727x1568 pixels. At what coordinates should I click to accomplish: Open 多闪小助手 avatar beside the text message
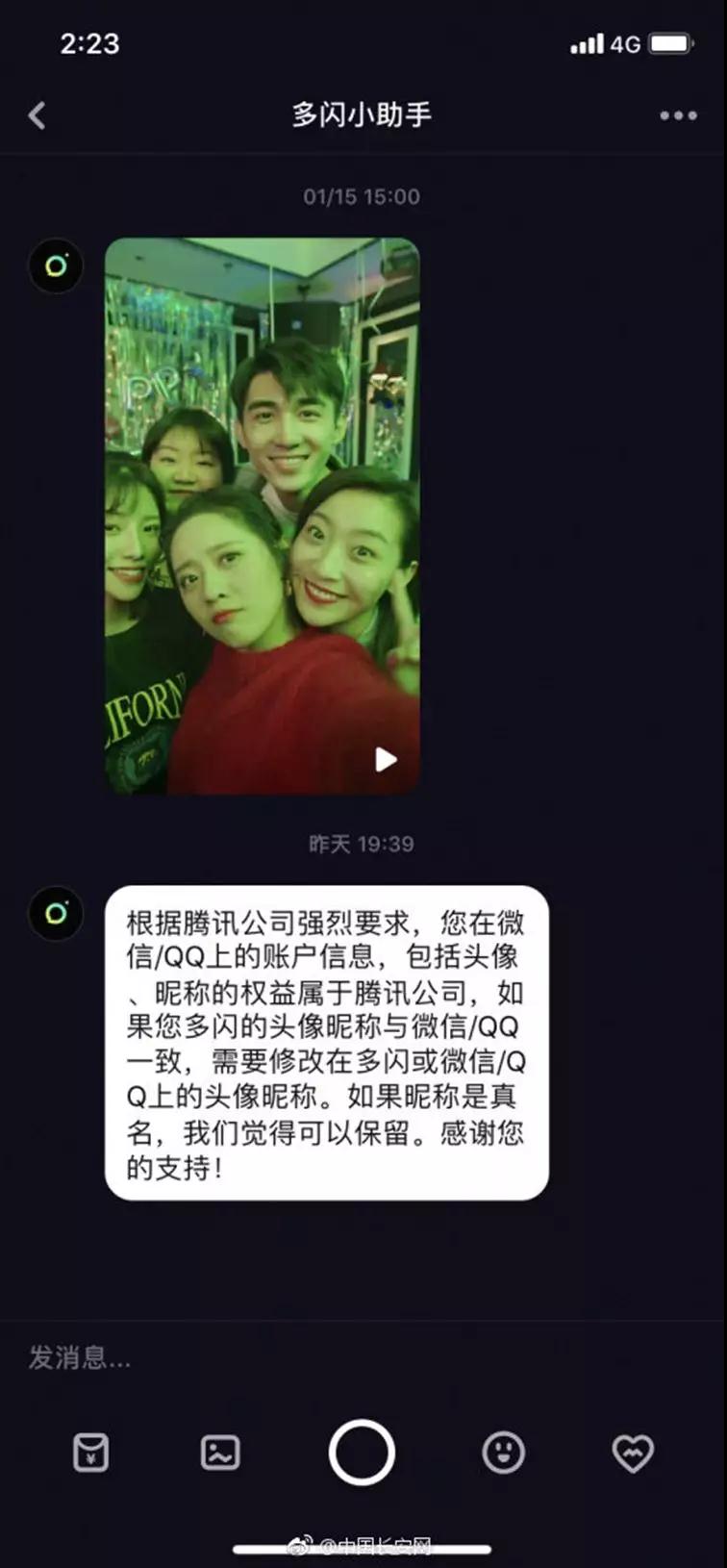click(x=56, y=913)
